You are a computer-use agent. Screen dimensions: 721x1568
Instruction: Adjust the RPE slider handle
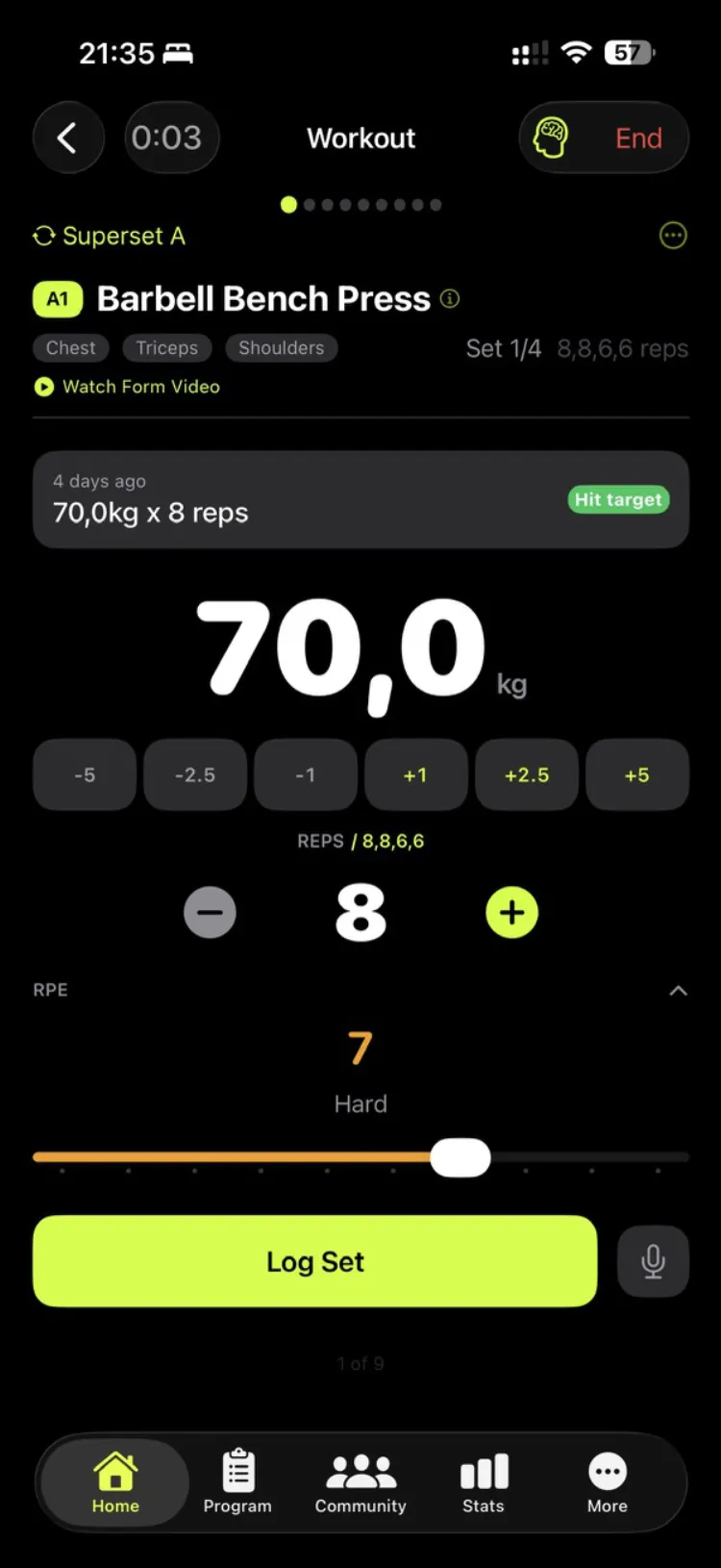point(460,1157)
